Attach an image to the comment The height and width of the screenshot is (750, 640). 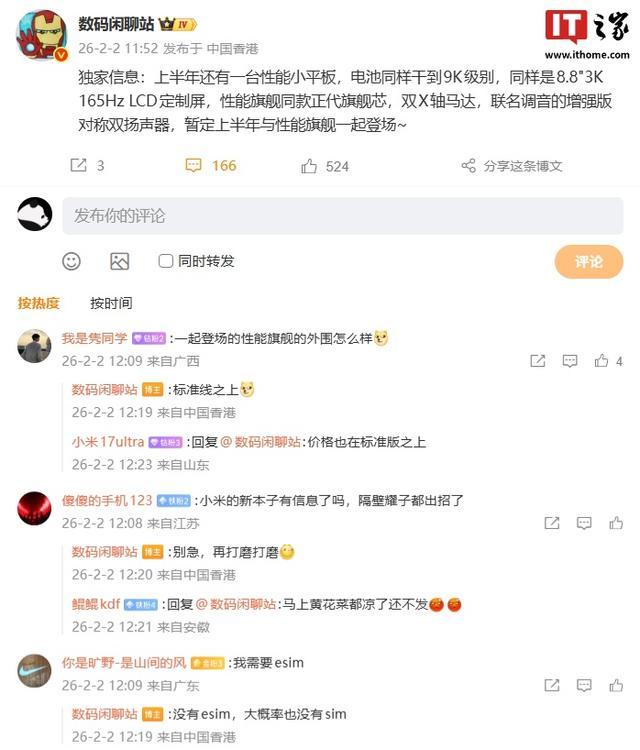[x=120, y=261]
